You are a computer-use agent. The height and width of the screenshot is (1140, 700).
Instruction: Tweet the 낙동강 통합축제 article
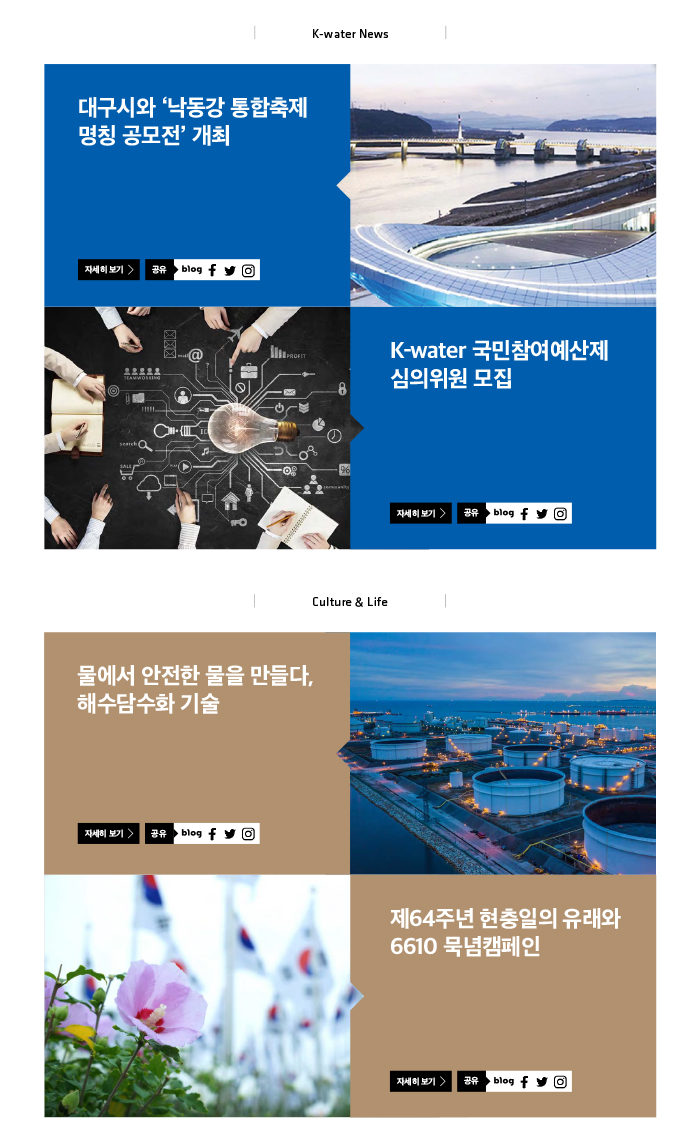[x=230, y=270]
